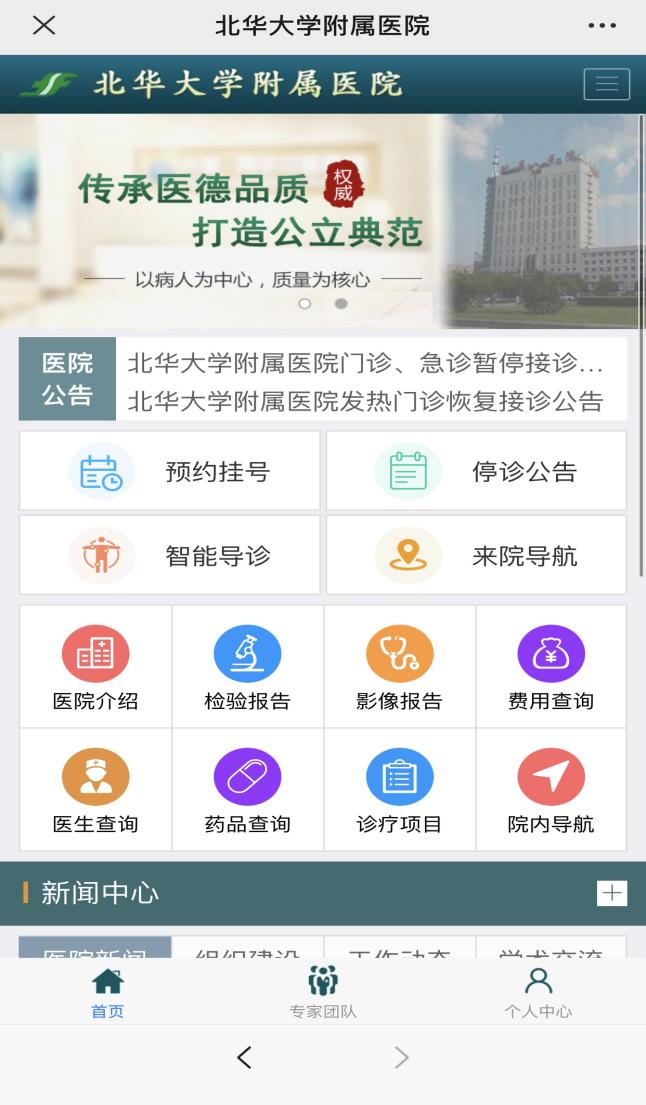Screen dimensions: 646x1105
Task: Open 智能导诊 smart triage
Action: [x=170, y=556]
